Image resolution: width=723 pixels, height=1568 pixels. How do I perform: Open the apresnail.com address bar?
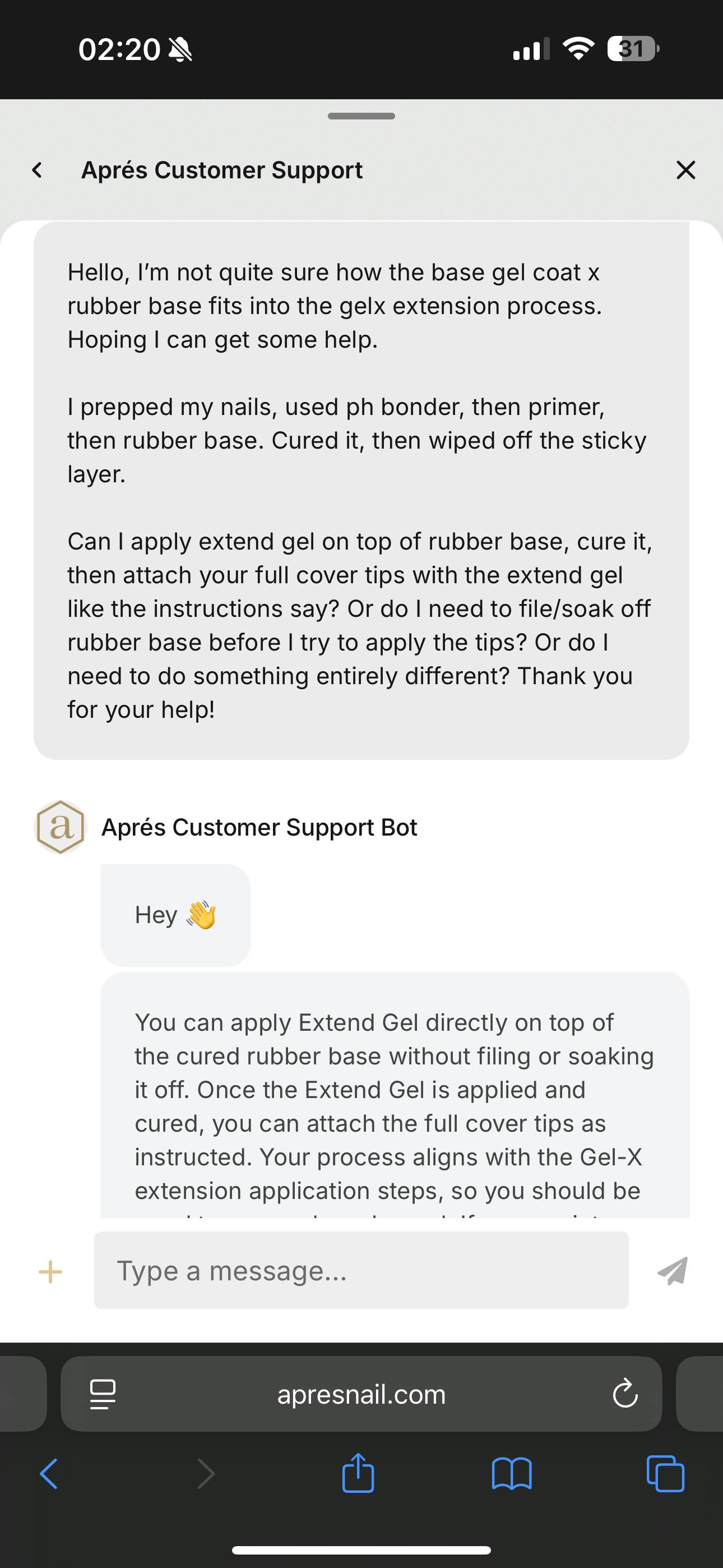click(361, 1394)
